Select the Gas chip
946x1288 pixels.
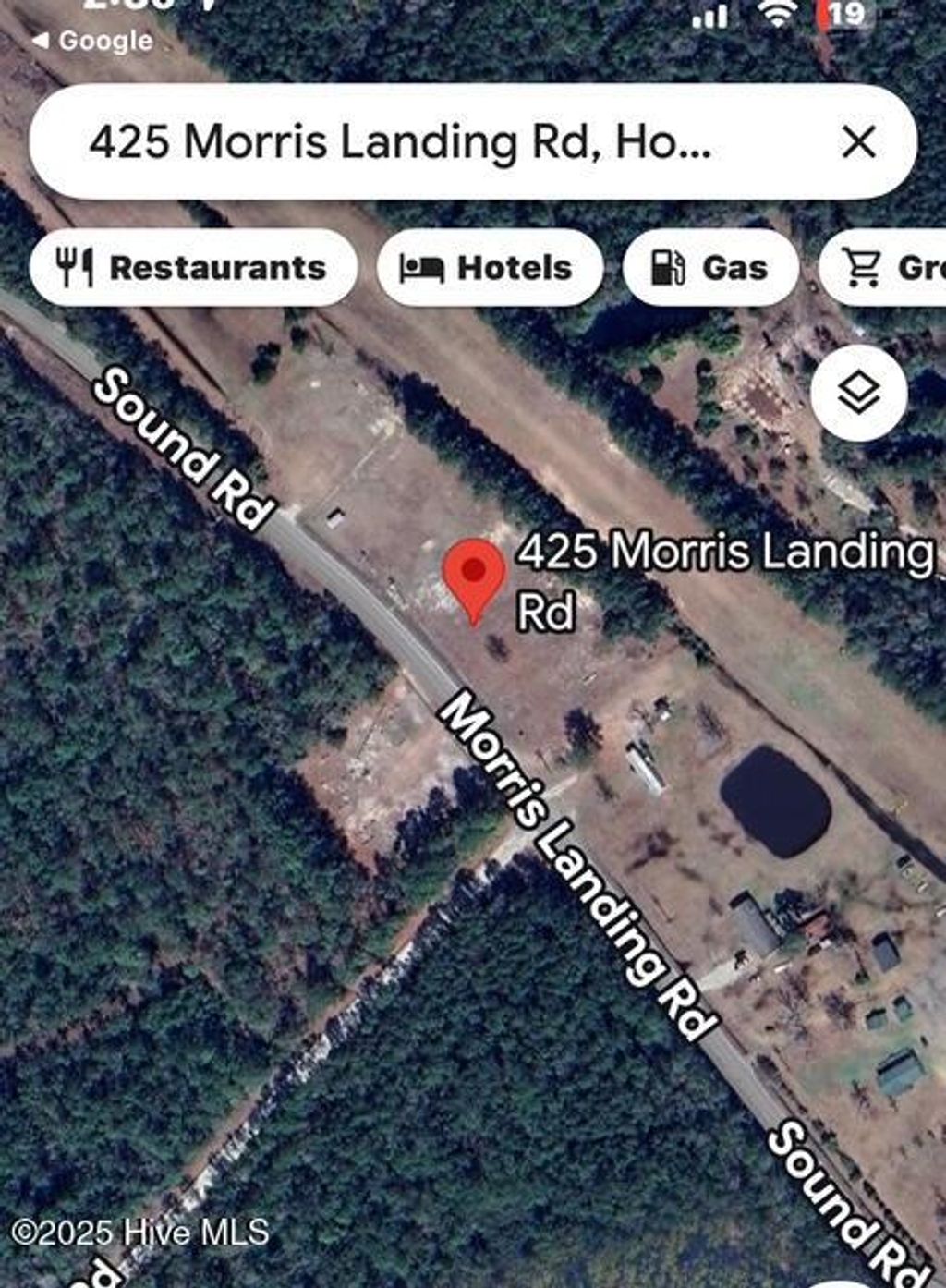pyautogui.click(x=709, y=268)
